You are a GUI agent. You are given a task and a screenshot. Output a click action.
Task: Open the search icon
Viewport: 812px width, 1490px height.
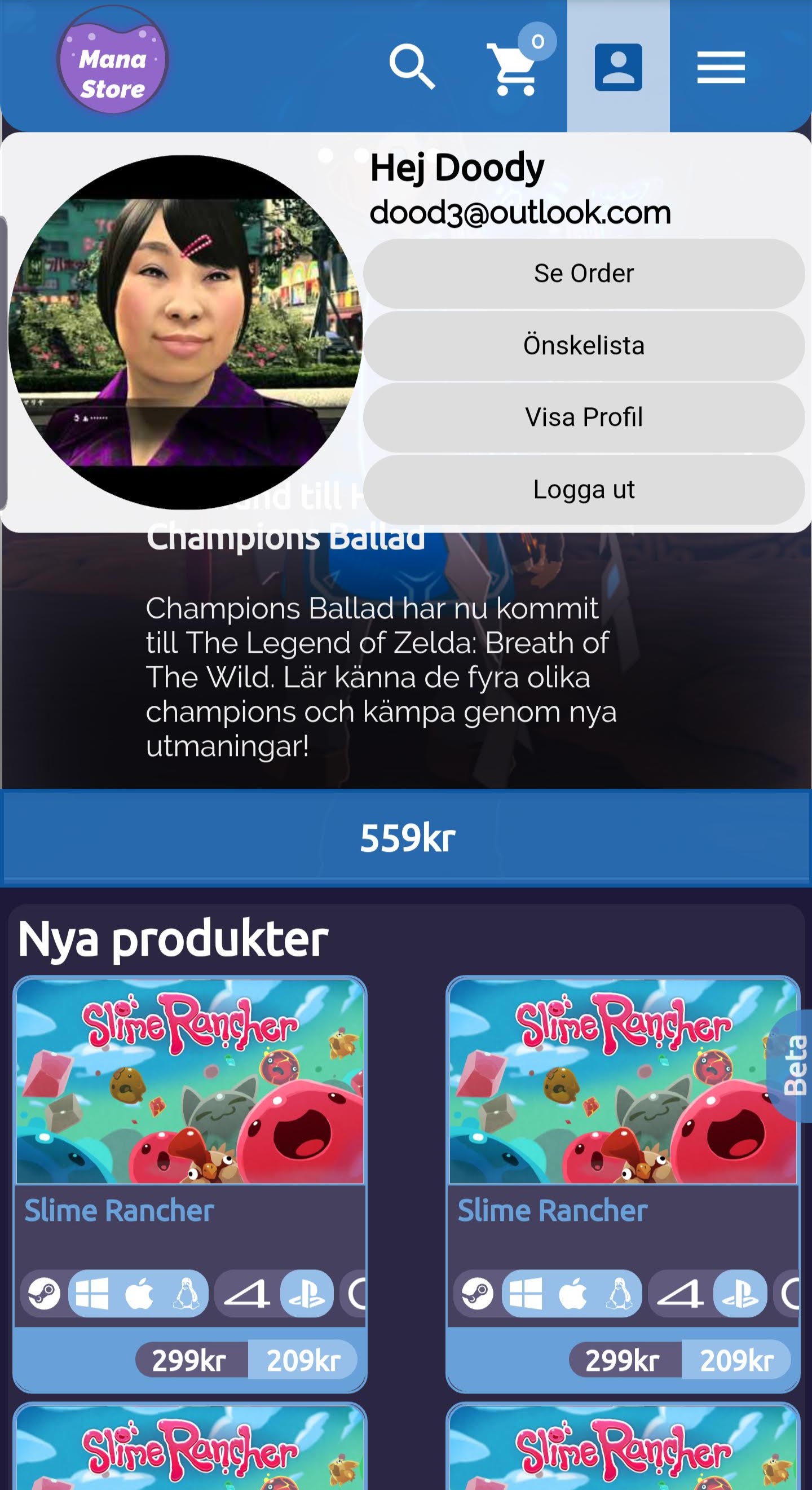(x=412, y=67)
